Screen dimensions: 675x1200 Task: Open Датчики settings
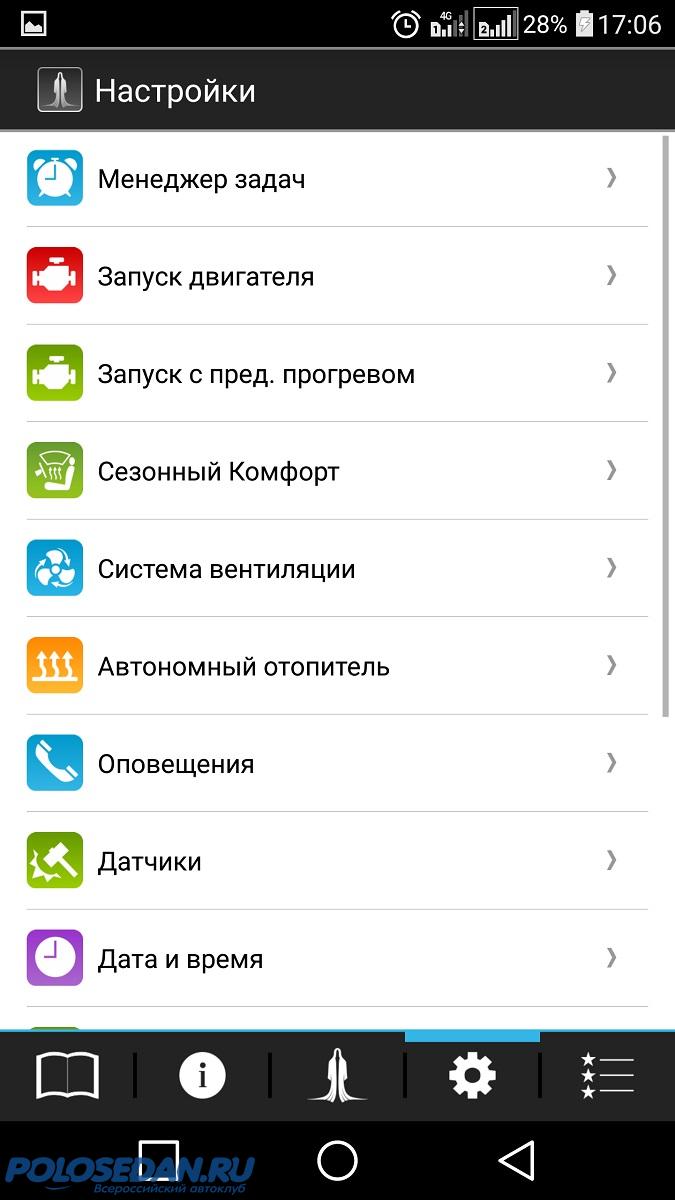click(x=336, y=861)
